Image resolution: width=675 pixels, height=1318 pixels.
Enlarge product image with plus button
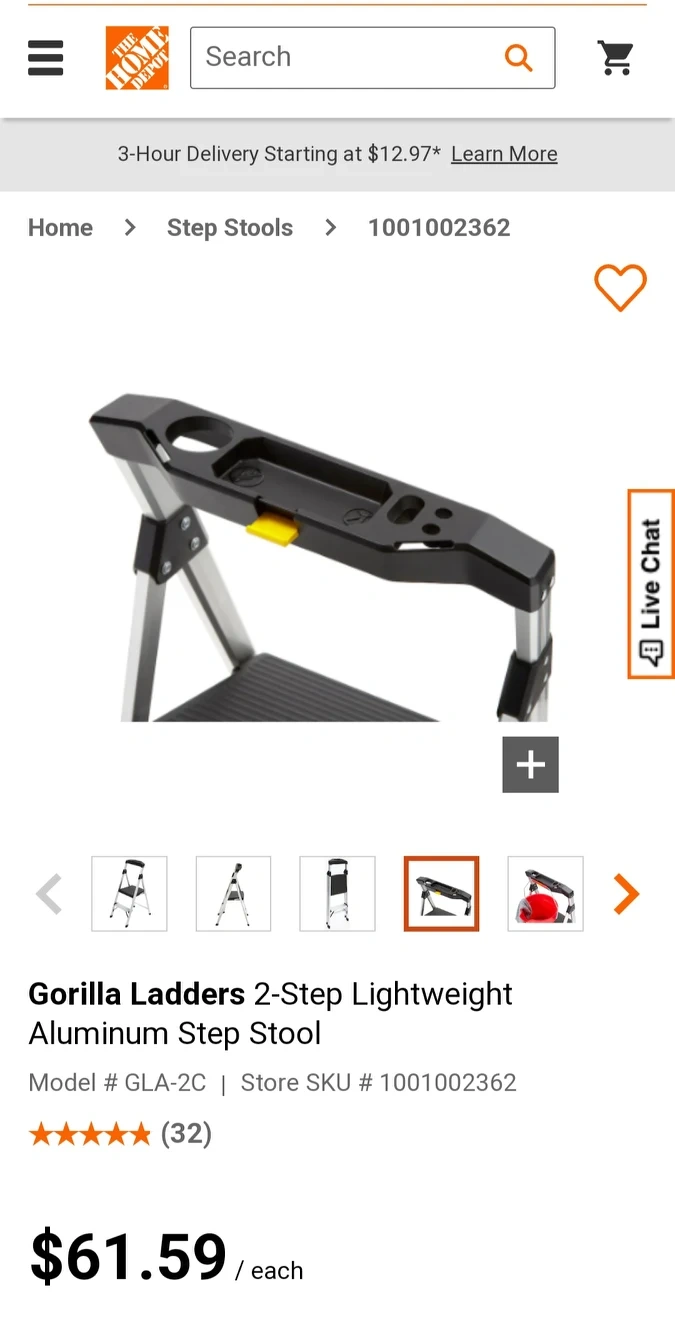[x=530, y=765]
